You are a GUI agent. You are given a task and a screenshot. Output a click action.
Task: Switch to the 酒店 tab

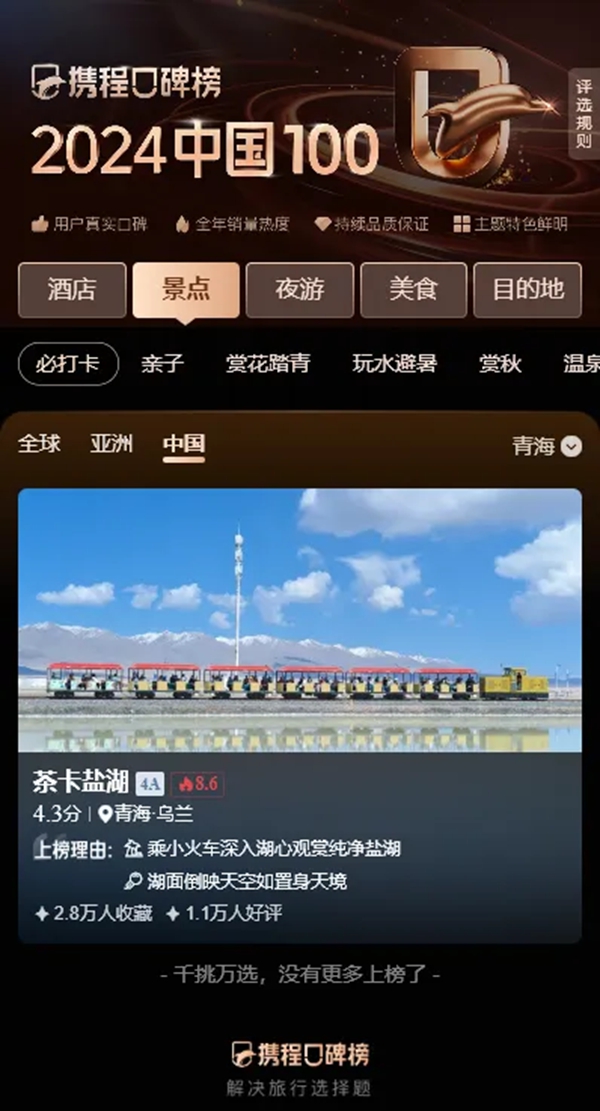click(72, 290)
